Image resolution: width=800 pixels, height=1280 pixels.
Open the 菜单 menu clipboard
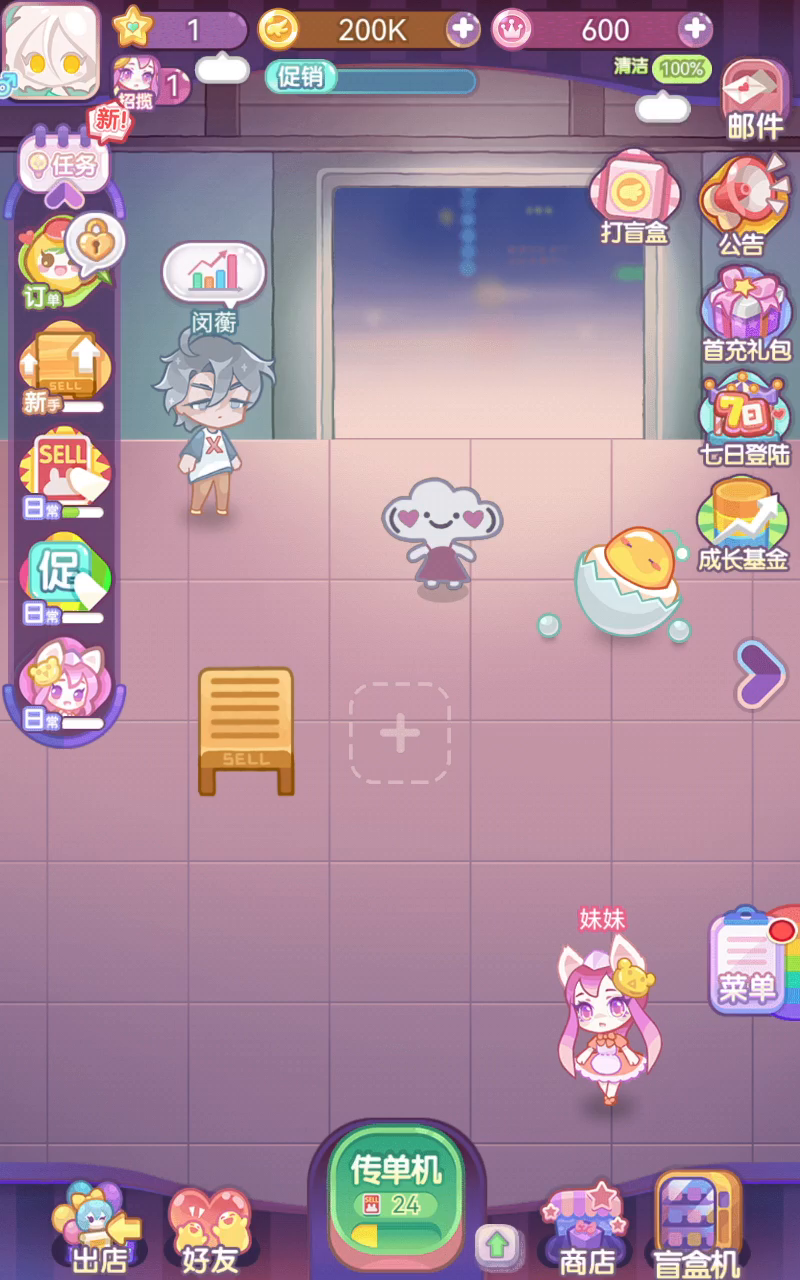coord(748,962)
